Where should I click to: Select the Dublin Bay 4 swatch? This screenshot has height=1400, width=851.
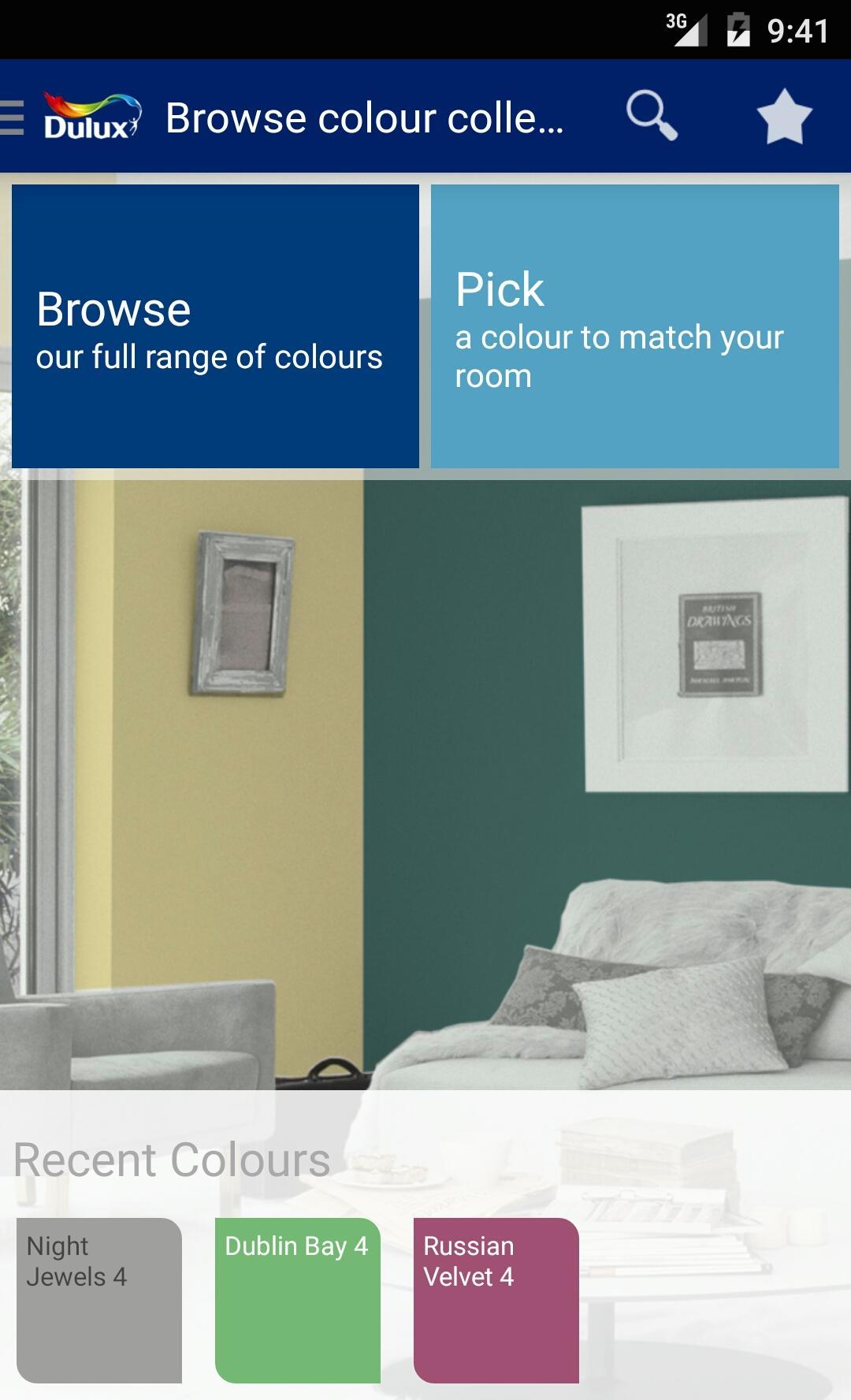click(x=298, y=1300)
